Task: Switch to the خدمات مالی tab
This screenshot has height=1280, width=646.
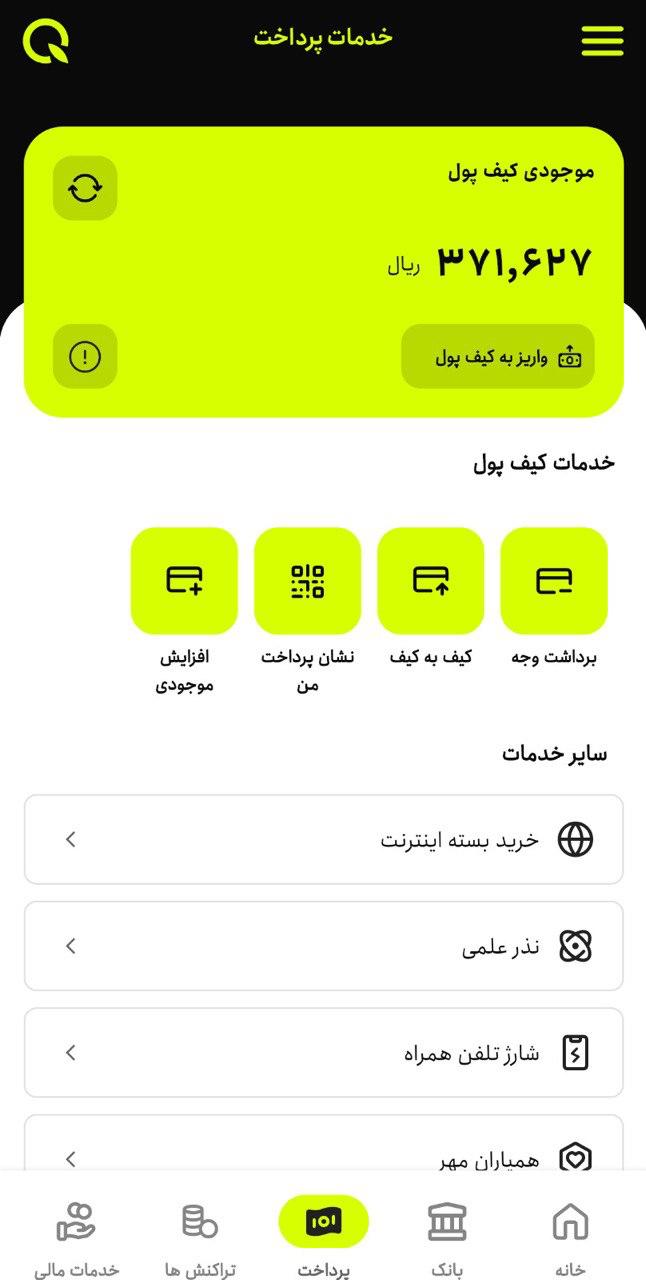Action: pyautogui.click(x=76, y=1238)
